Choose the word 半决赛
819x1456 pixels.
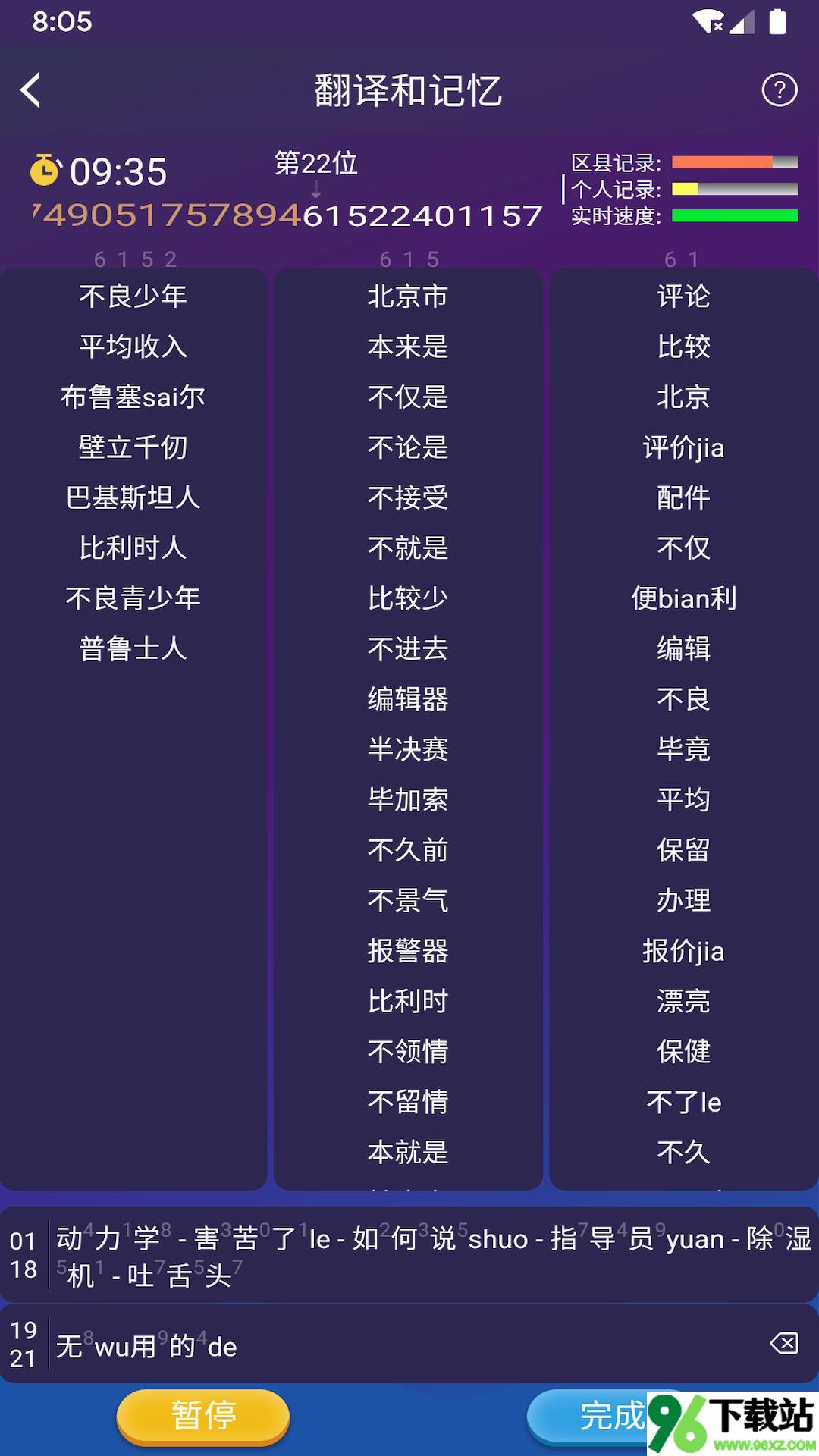click(x=408, y=749)
